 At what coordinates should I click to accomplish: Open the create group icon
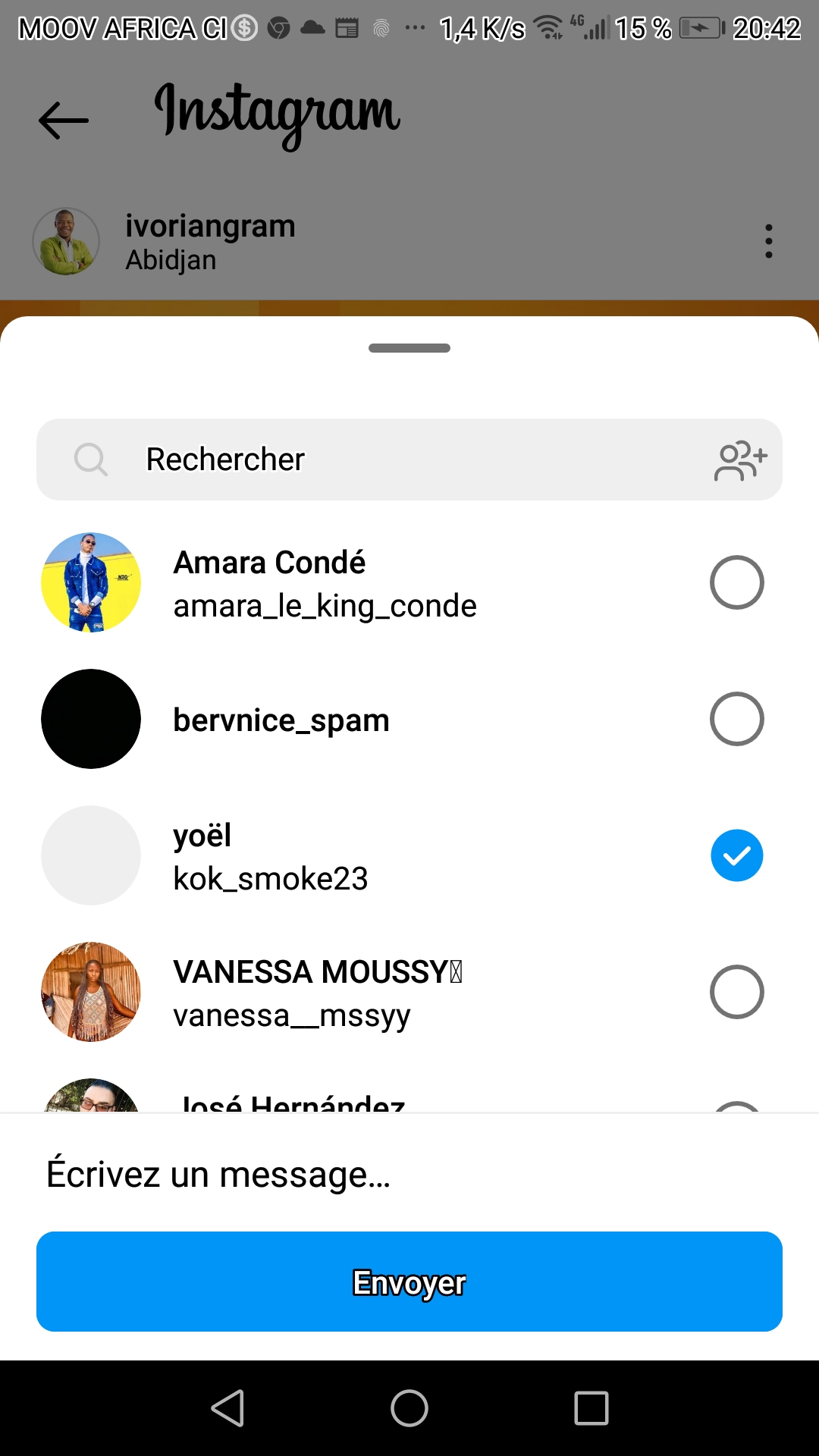(x=740, y=460)
